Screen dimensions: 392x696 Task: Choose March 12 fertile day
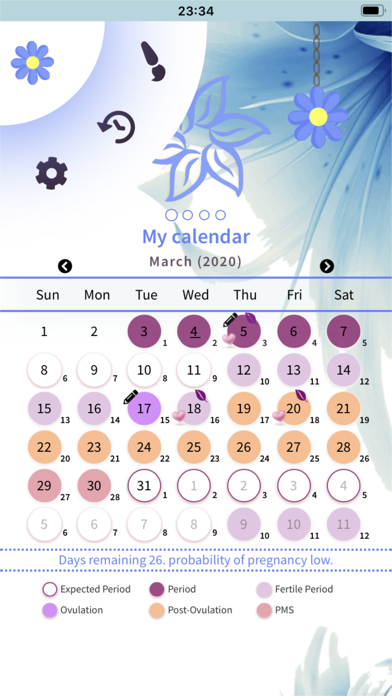click(244, 370)
